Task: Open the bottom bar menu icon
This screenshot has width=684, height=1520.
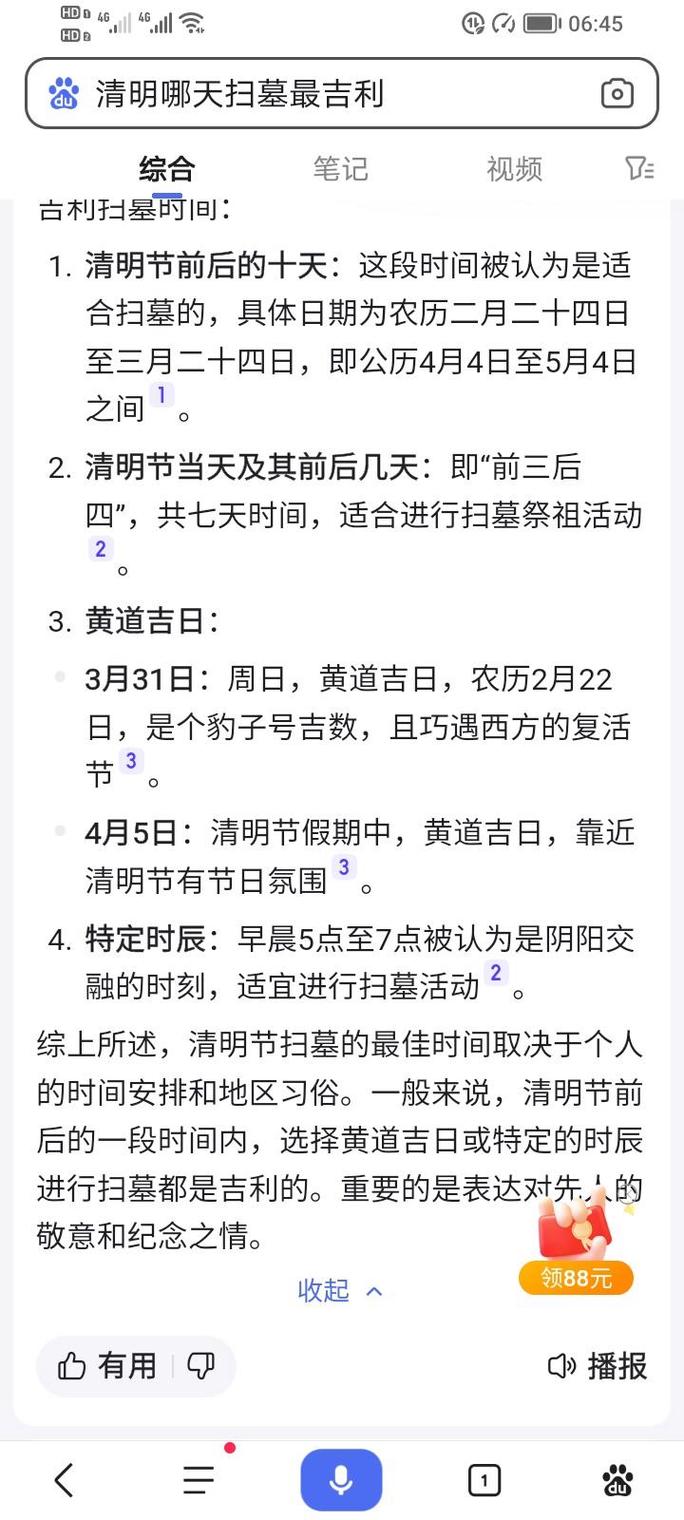Action: [199, 1480]
